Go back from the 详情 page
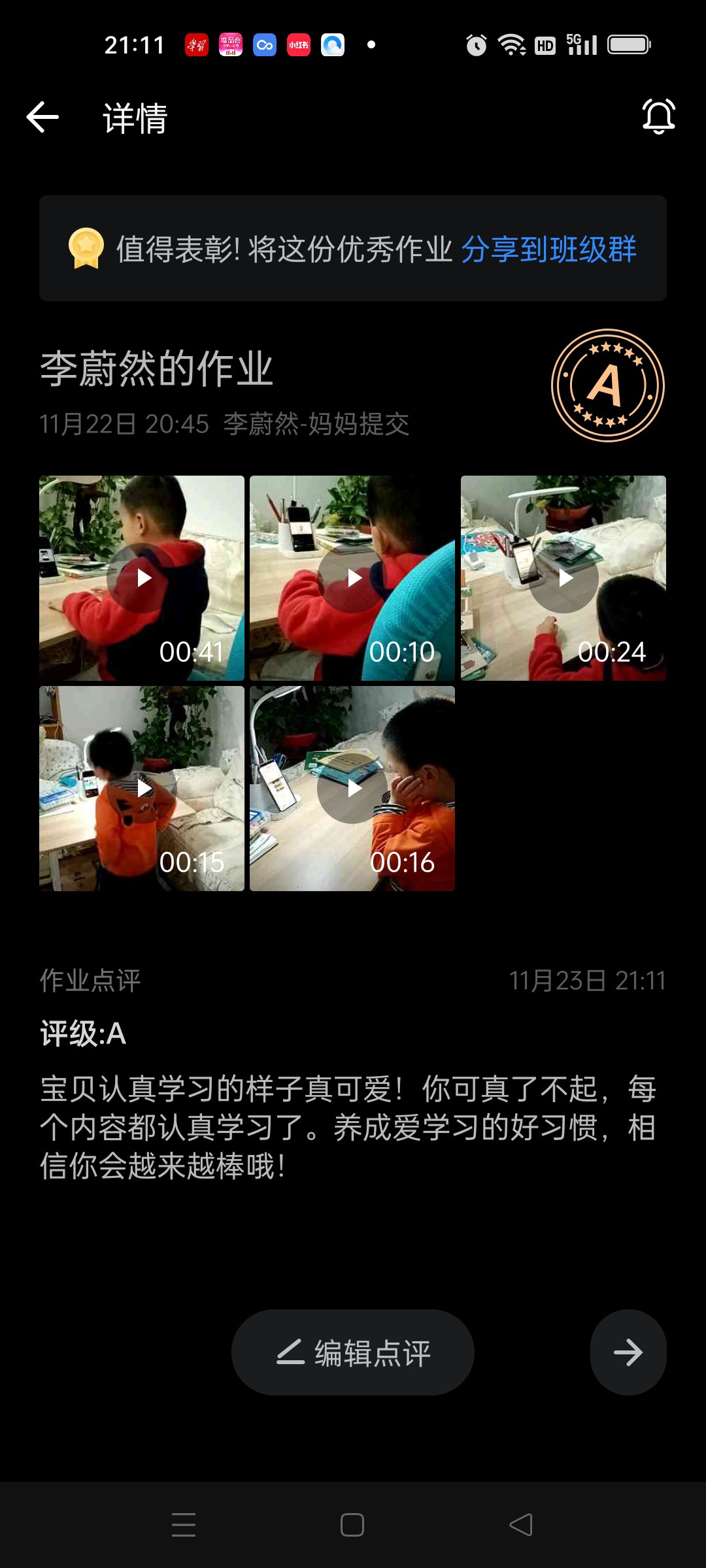Screen dimensions: 706x1568 43,118
